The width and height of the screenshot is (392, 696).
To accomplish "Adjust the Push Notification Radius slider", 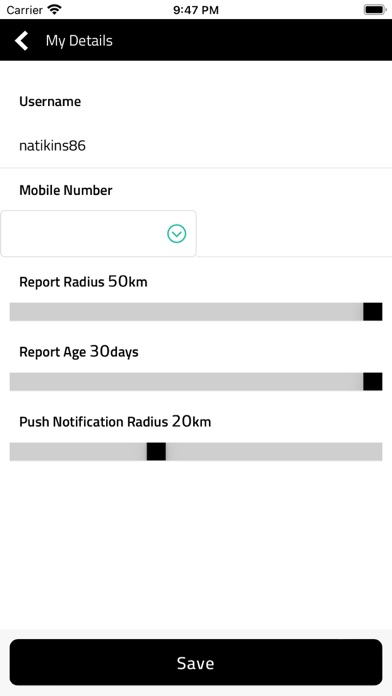I will coord(196,451).
